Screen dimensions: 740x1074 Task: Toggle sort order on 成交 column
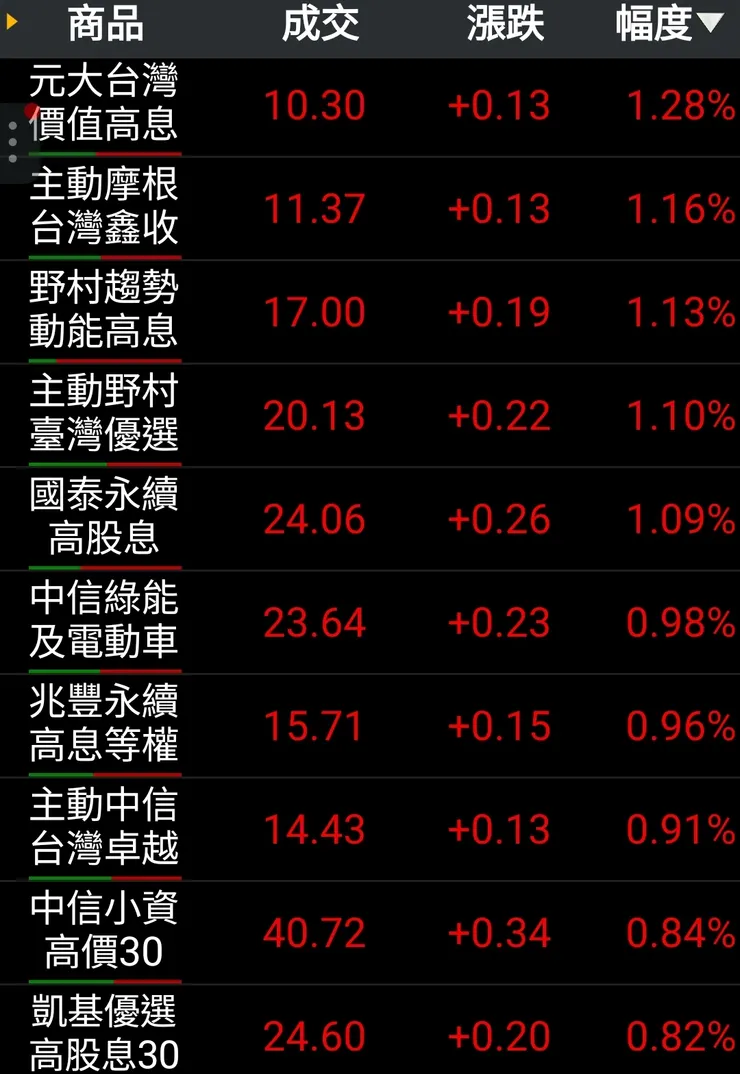coord(321,24)
